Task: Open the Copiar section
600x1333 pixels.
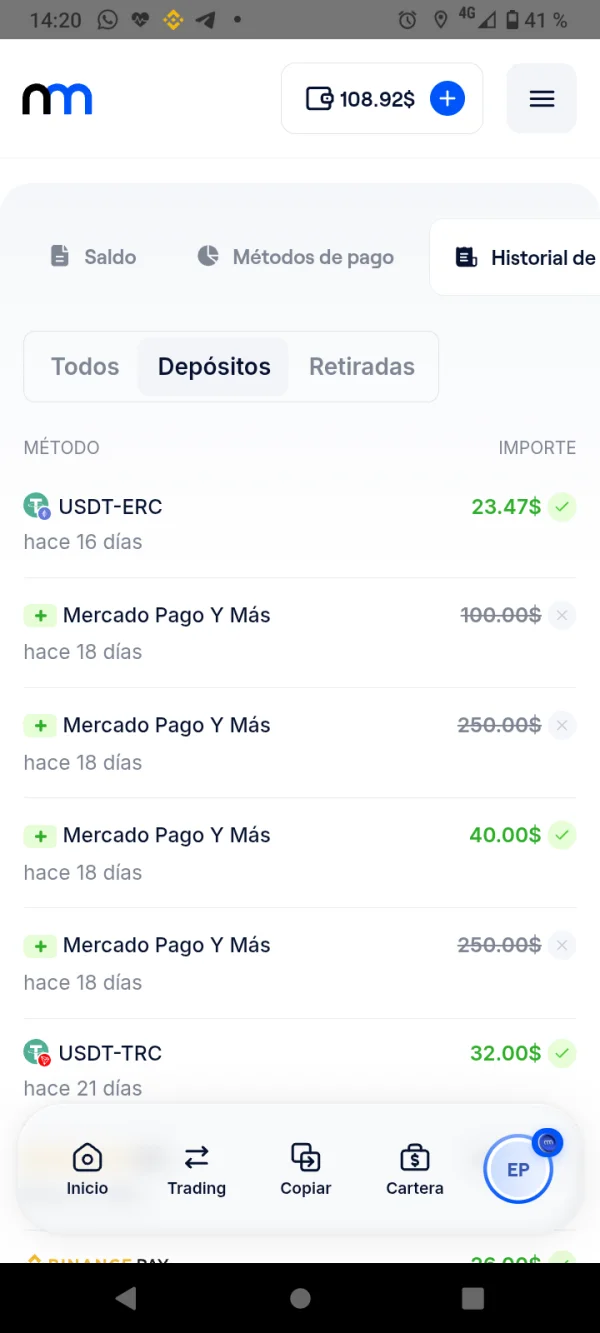Action: point(306,1170)
